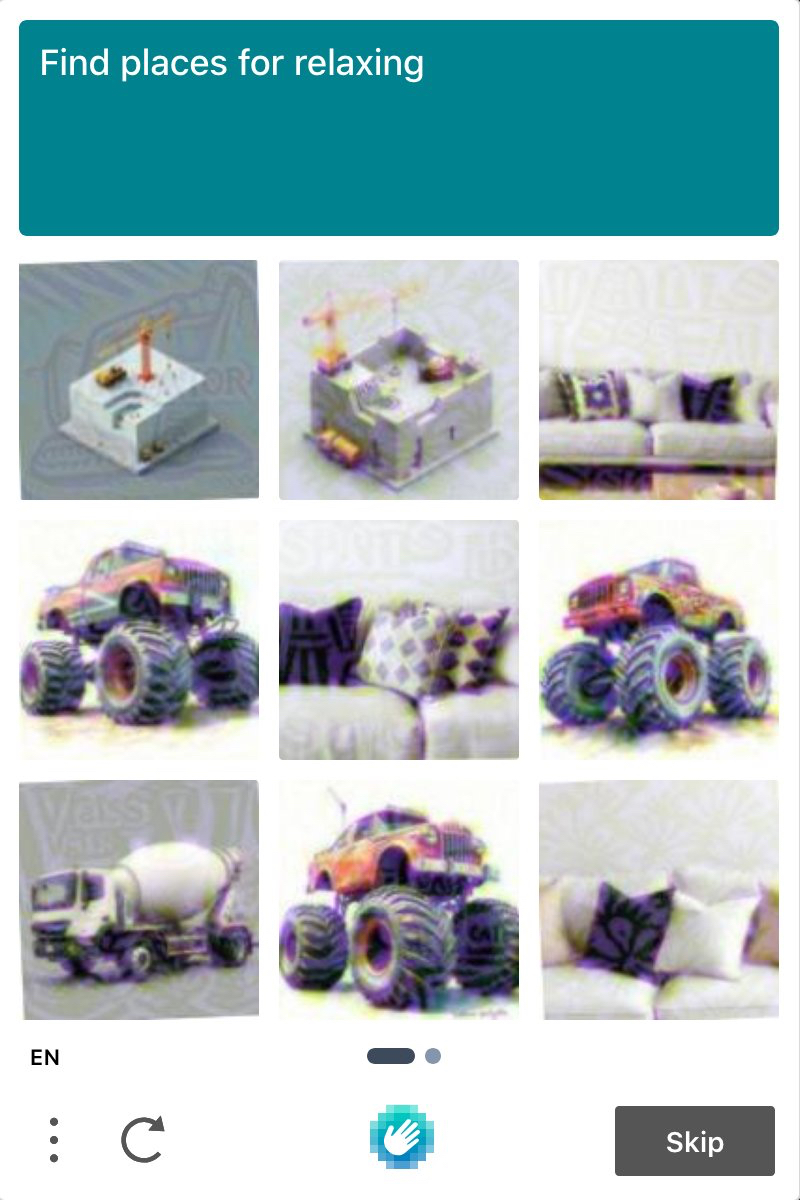Change the EN language selector
This screenshot has height=1200, width=800.
tap(45, 1057)
